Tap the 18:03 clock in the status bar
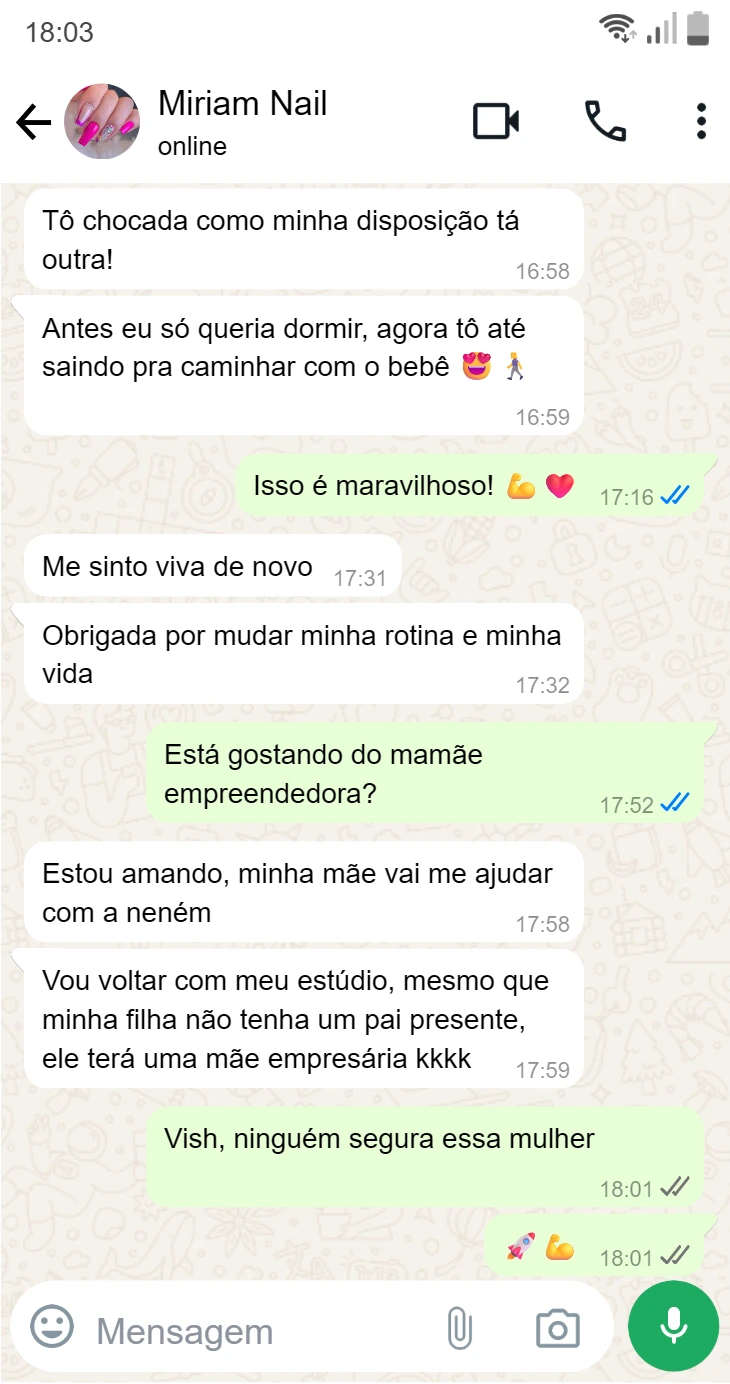The width and height of the screenshot is (730, 1384). [x=60, y=32]
